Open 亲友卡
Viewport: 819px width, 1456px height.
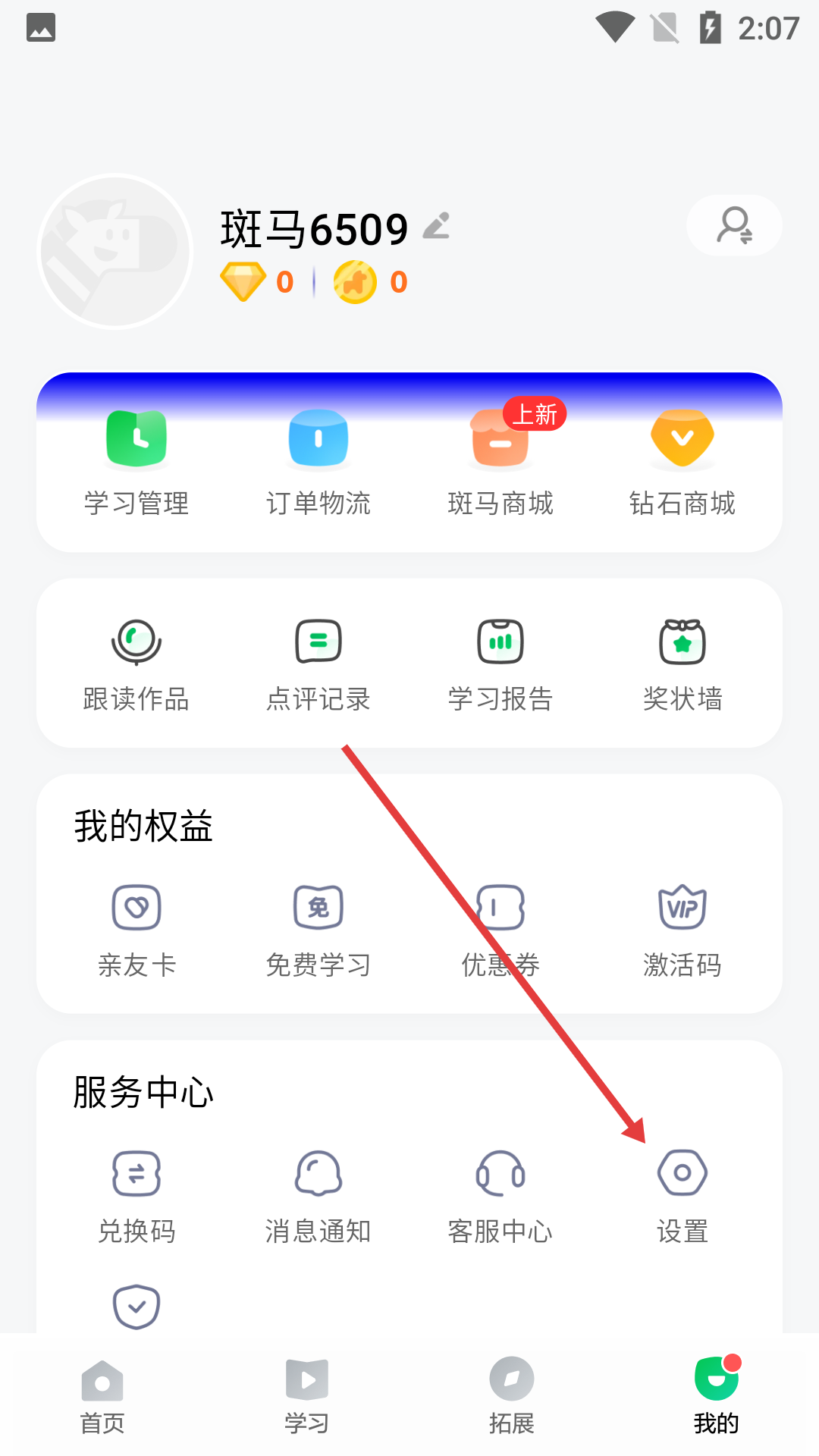click(136, 932)
